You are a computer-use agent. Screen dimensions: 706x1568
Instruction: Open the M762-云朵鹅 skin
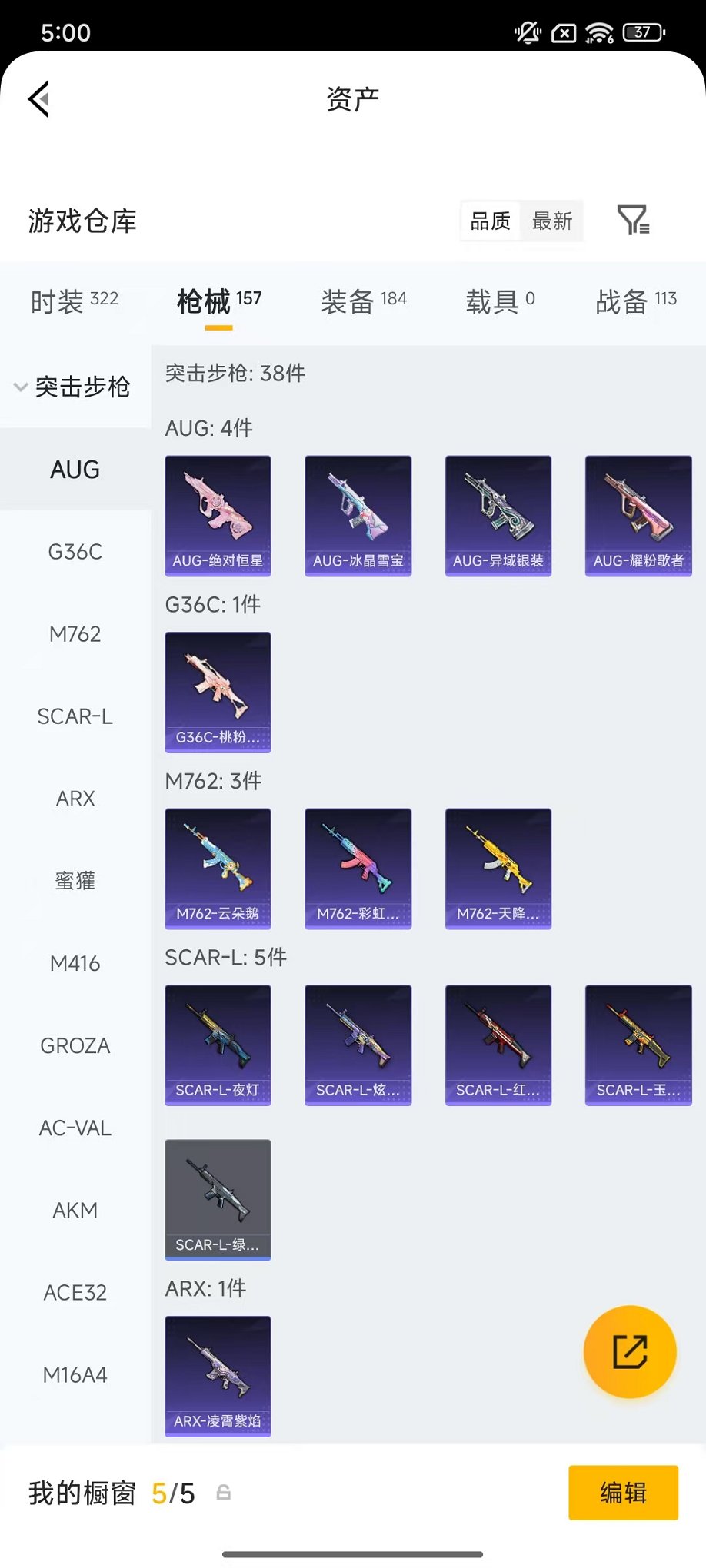[218, 868]
